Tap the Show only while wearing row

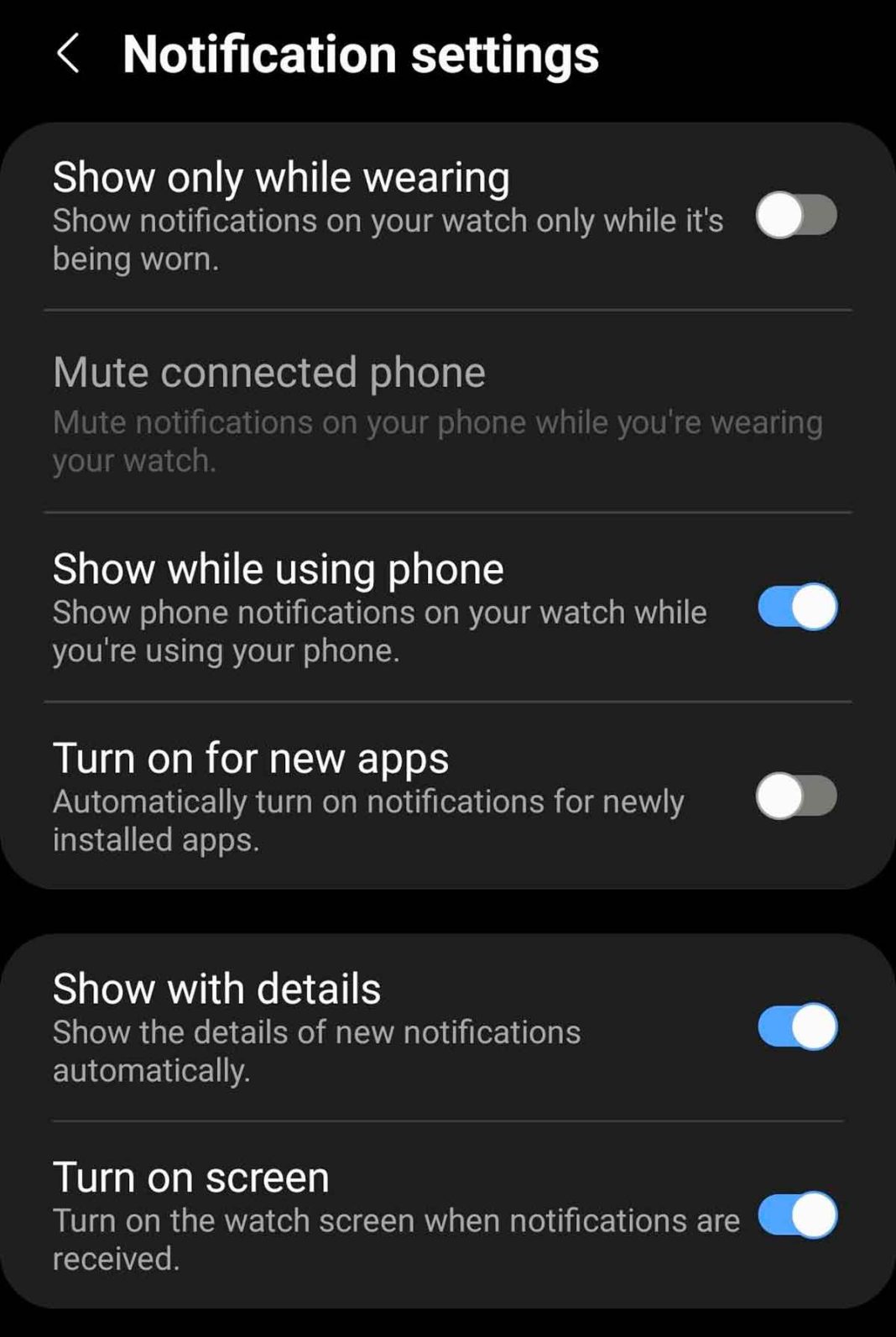point(336,214)
